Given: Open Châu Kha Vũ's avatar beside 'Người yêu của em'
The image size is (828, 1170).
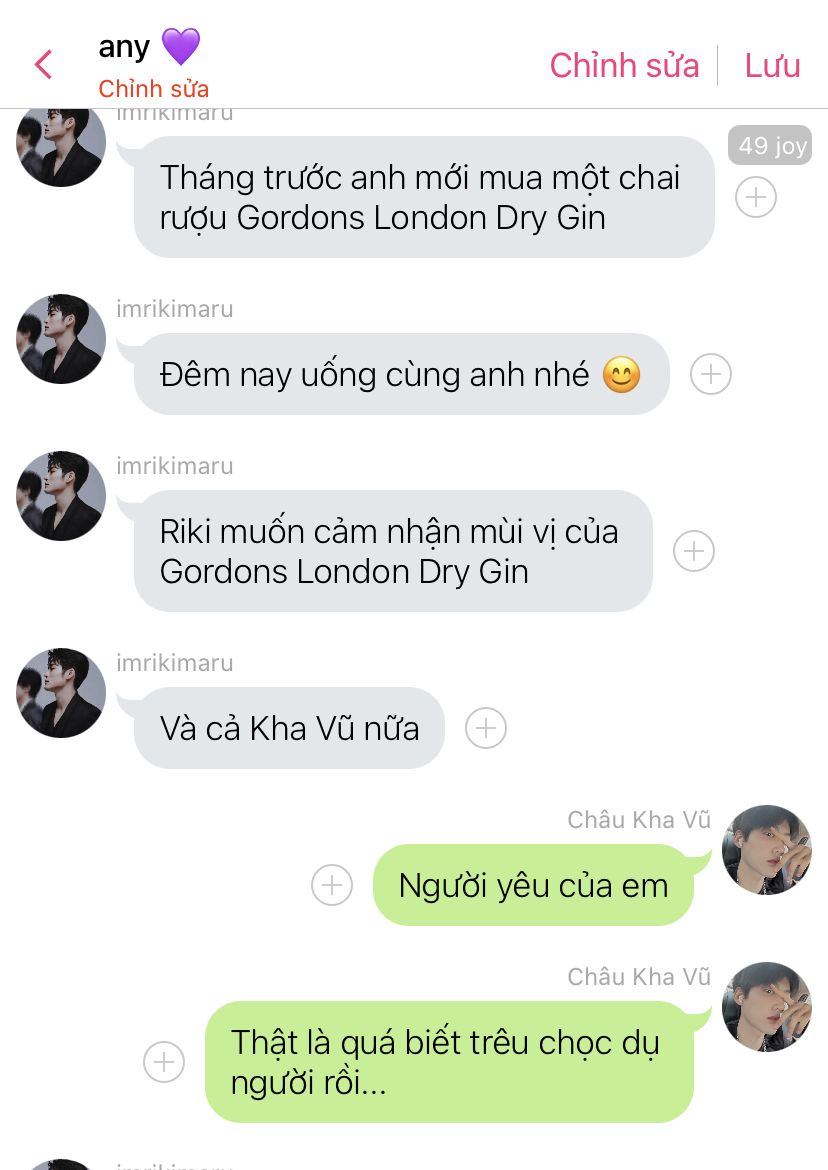Looking at the screenshot, I should tap(767, 850).
